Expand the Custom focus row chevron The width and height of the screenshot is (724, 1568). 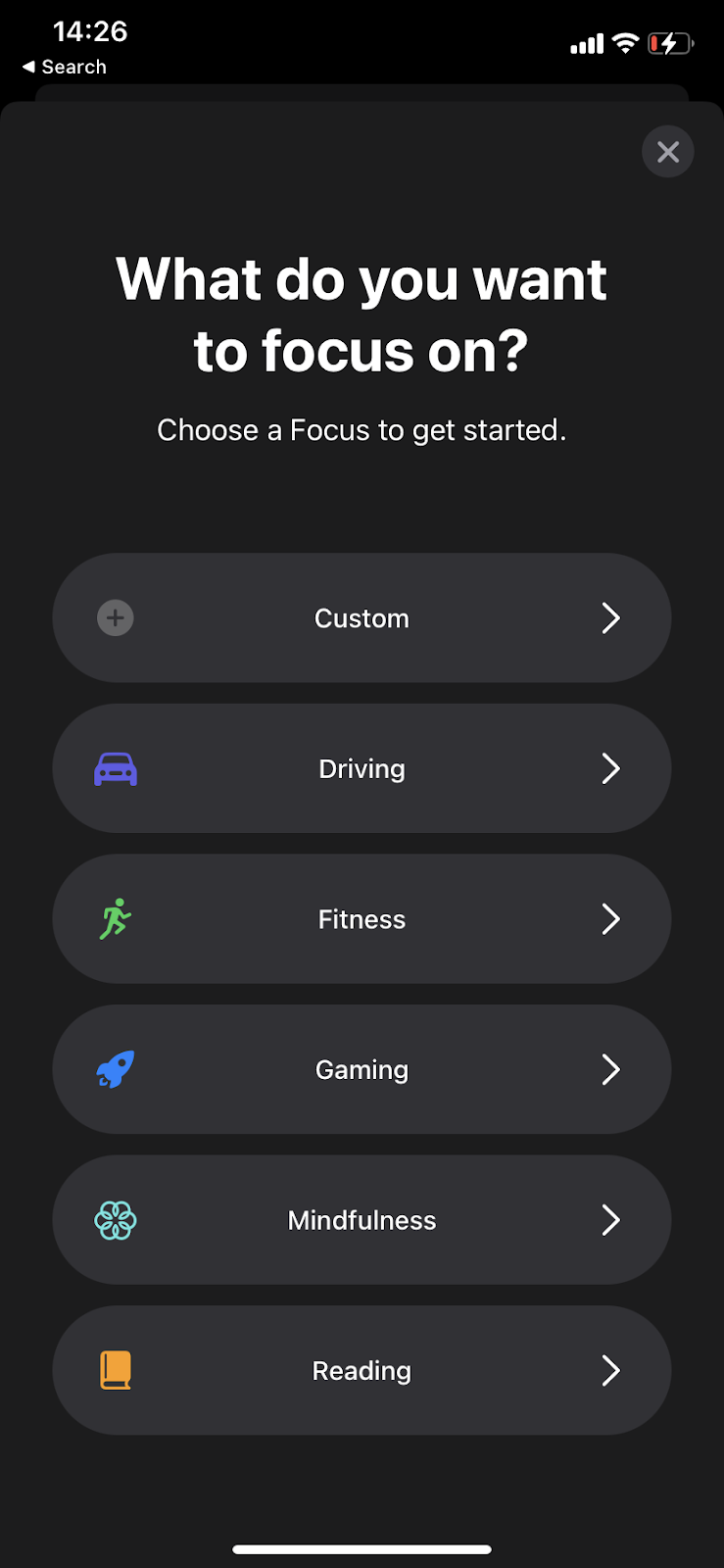610,617
